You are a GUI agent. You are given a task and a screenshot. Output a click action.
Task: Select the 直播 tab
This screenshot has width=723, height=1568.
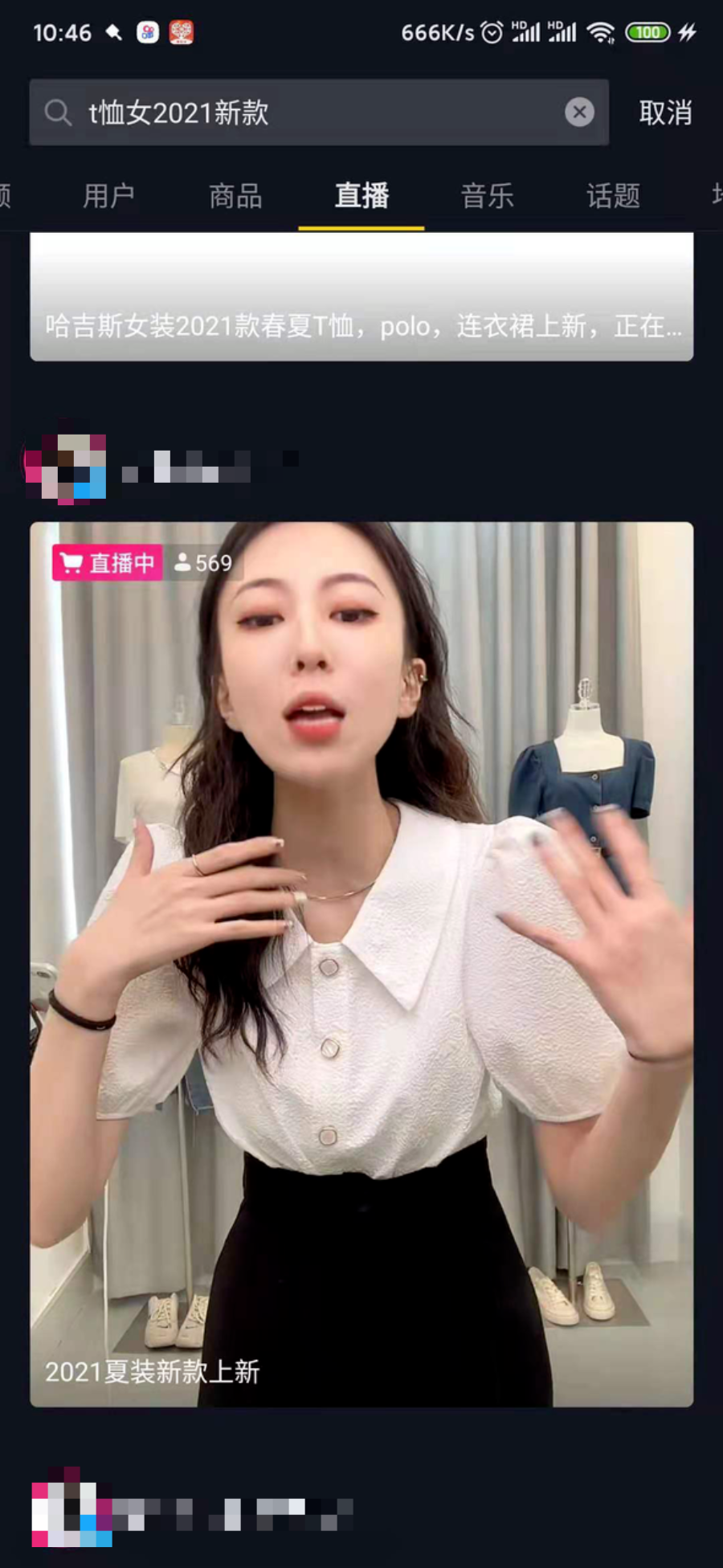coord(361,196)
